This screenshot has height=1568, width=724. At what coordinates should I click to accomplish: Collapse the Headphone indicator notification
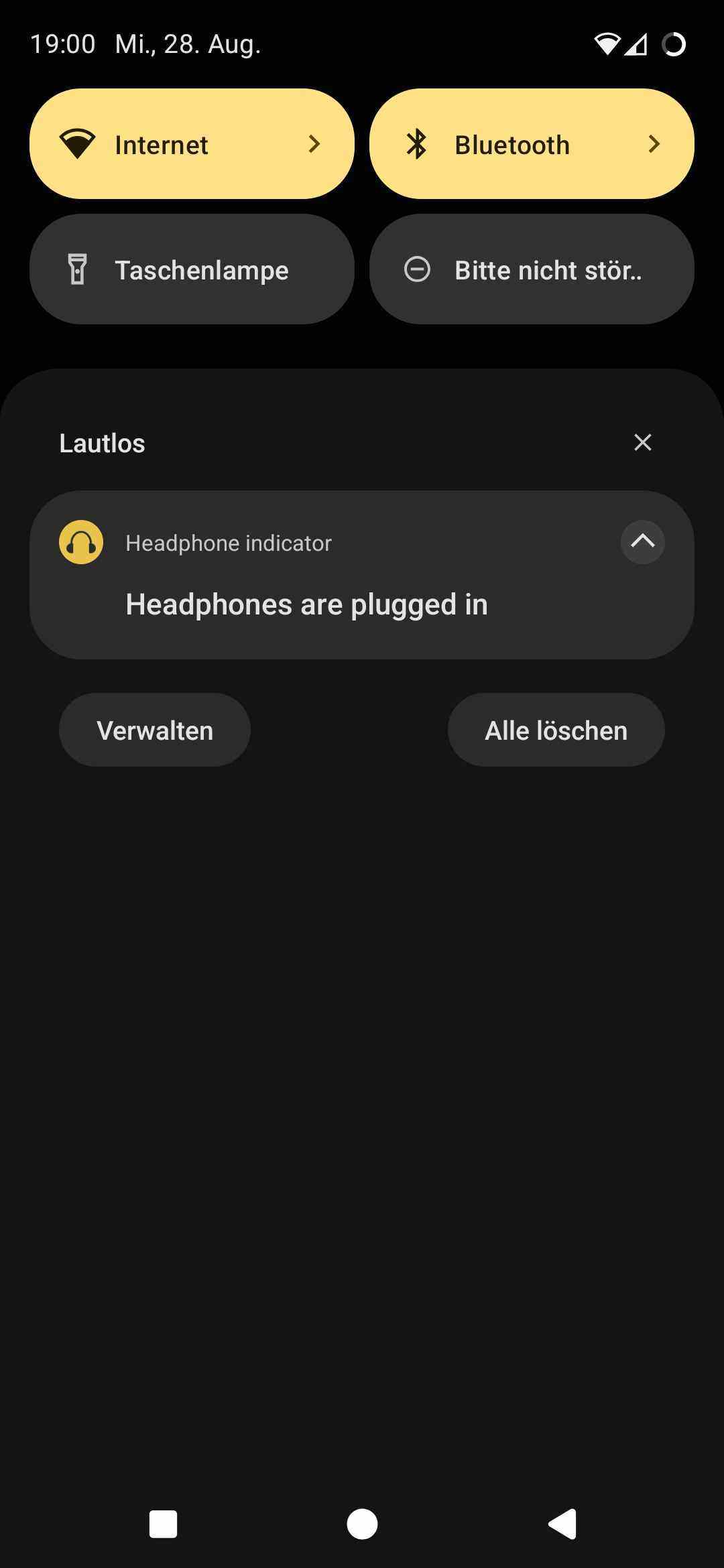[642, 541]
